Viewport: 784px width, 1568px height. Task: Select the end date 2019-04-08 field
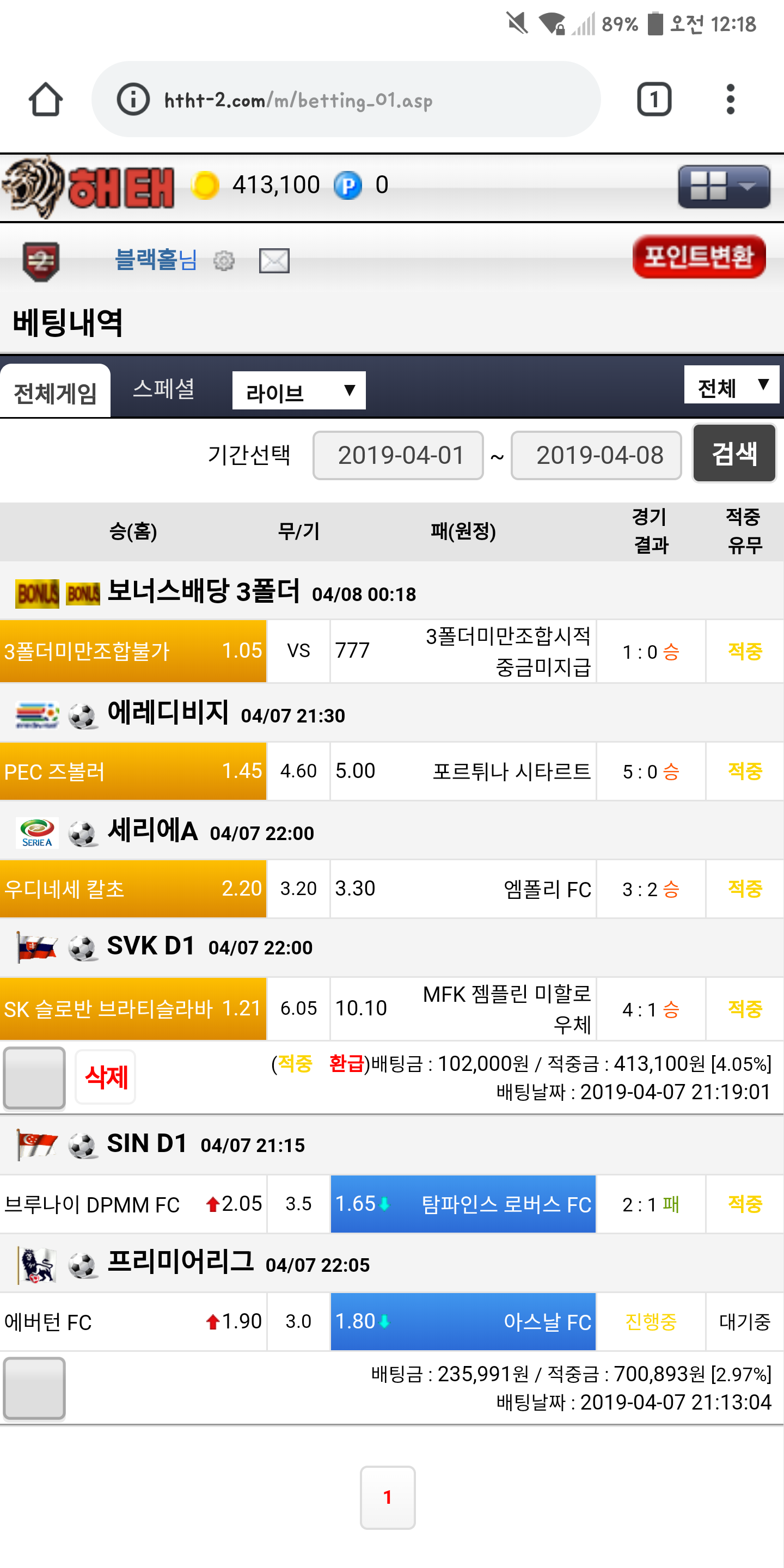point(596,456)
